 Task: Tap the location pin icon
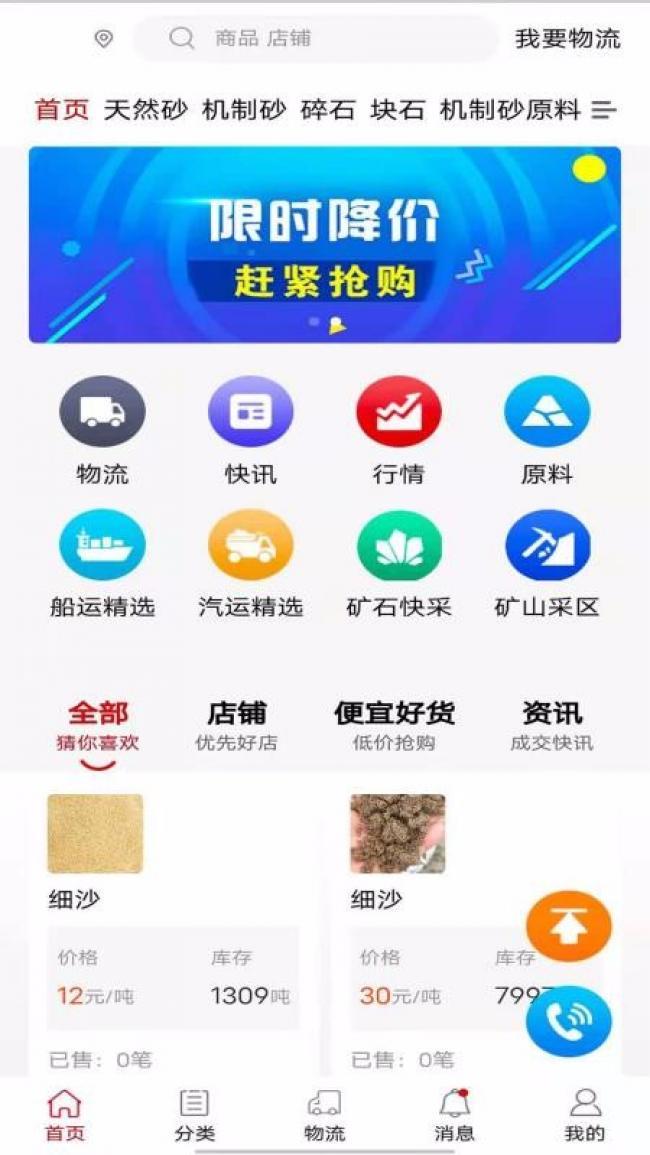103,39
